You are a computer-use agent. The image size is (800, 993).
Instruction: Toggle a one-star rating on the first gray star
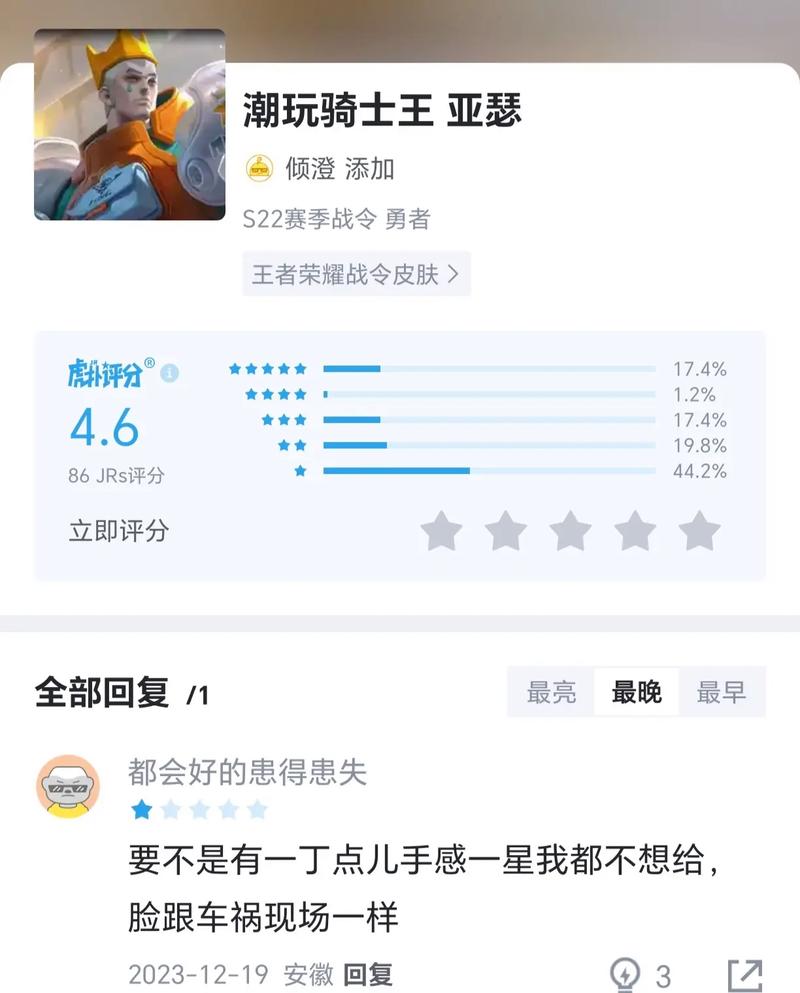coord(441,533)
